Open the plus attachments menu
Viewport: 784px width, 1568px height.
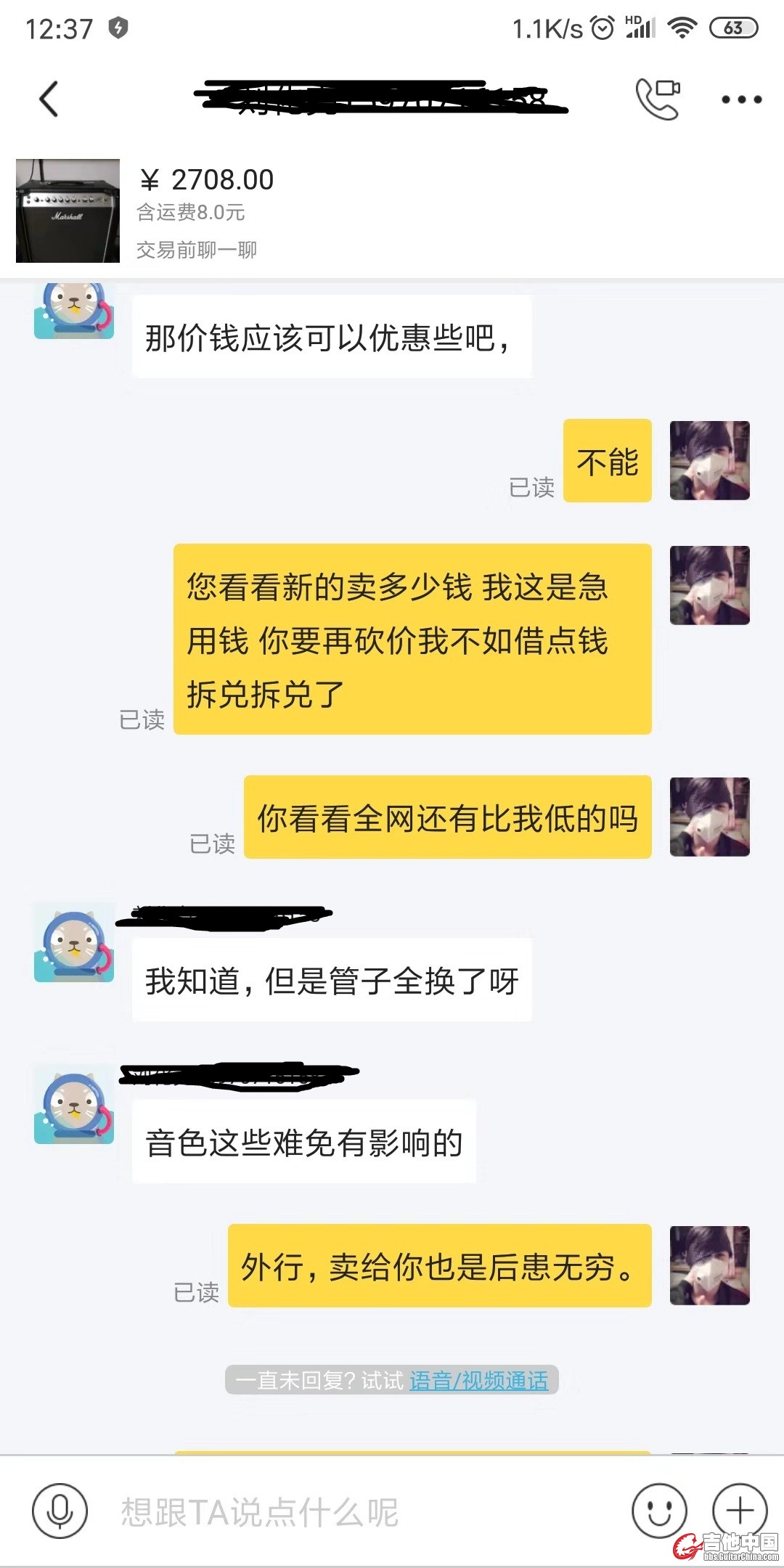pyautogui.click(x=740, y=1511)
